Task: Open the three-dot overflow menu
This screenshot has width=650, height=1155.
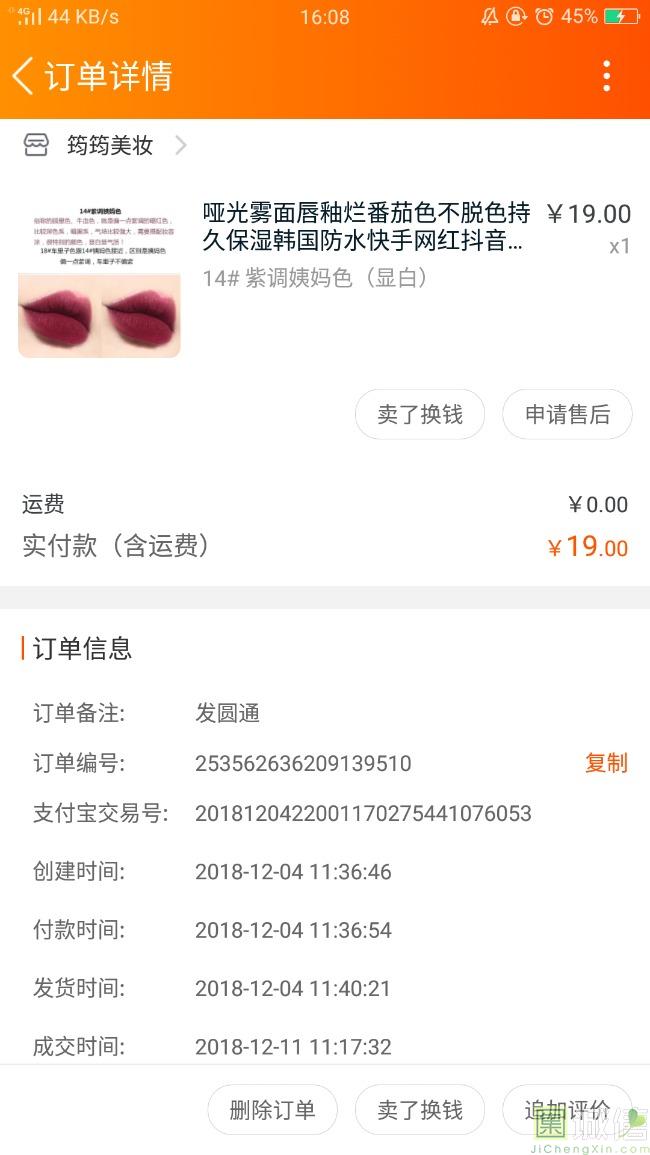Action: tap(606, 76)
